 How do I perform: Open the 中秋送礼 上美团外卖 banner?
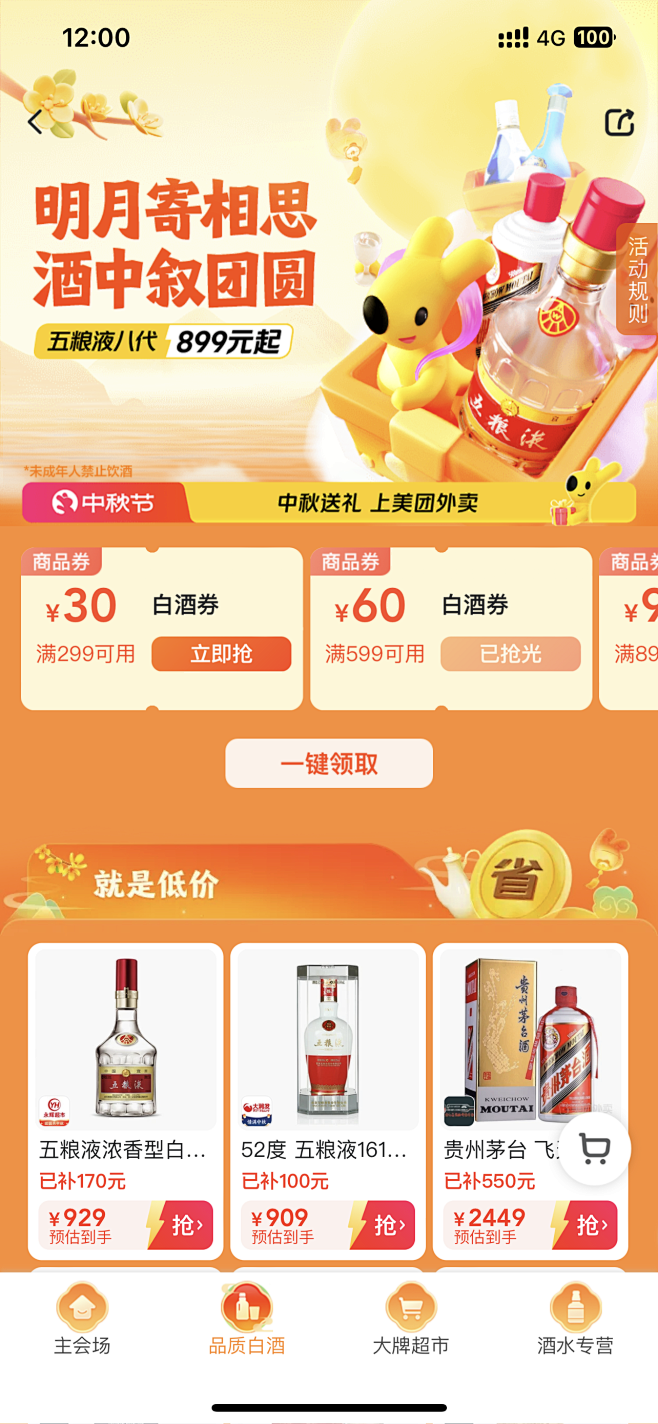[378, 503]
